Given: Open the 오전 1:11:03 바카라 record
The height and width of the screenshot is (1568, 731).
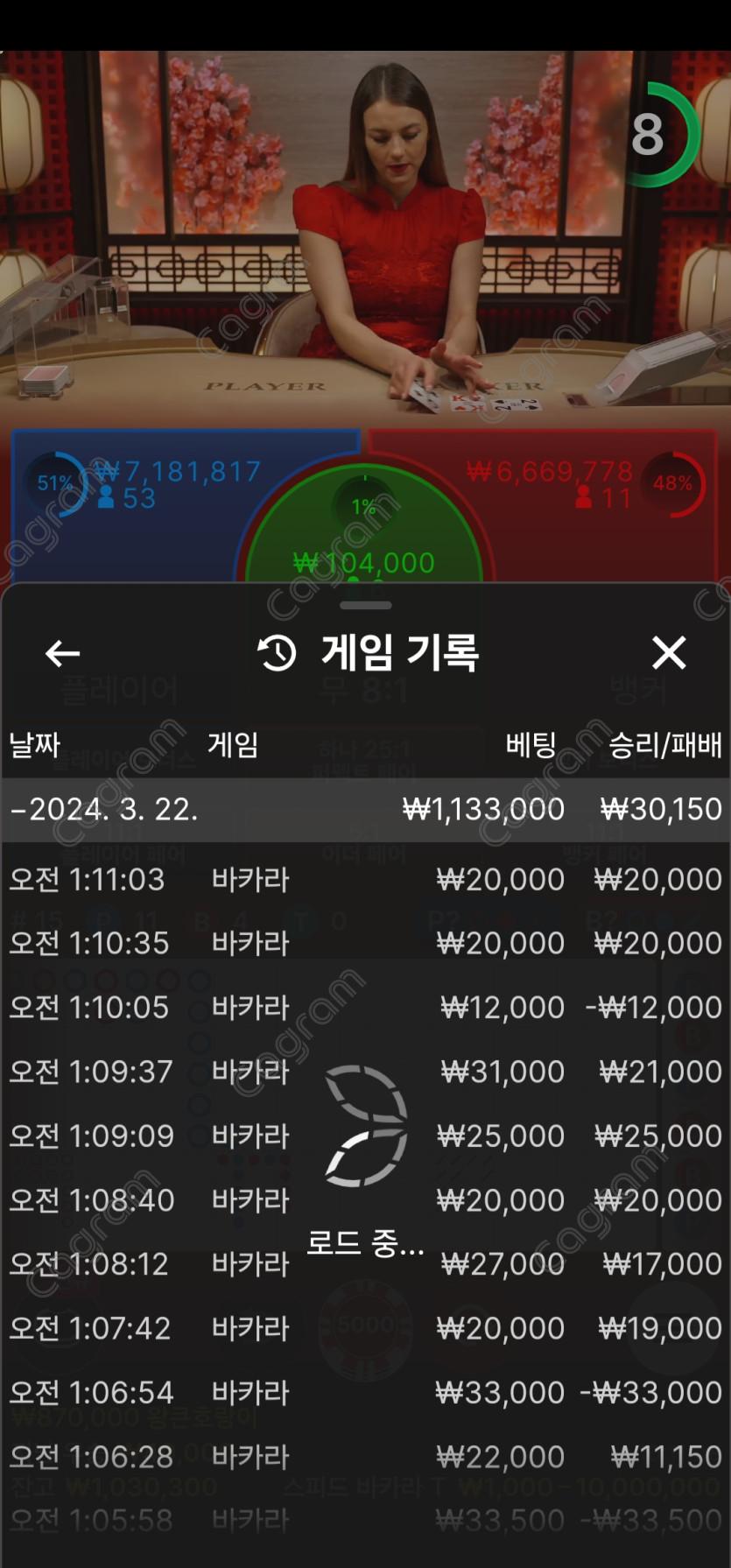Looking at the screenshot, I should [364, 879].
